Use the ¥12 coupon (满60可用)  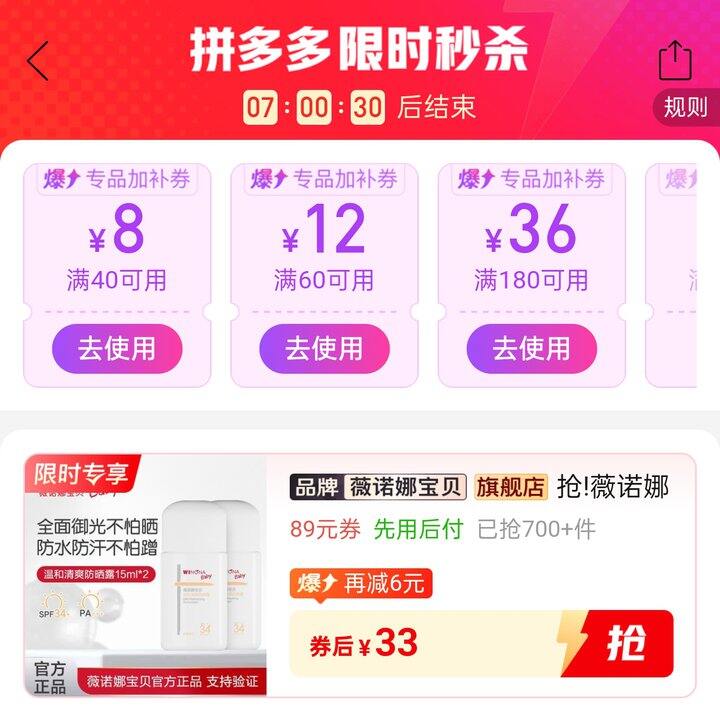click(x=324, y=349)
